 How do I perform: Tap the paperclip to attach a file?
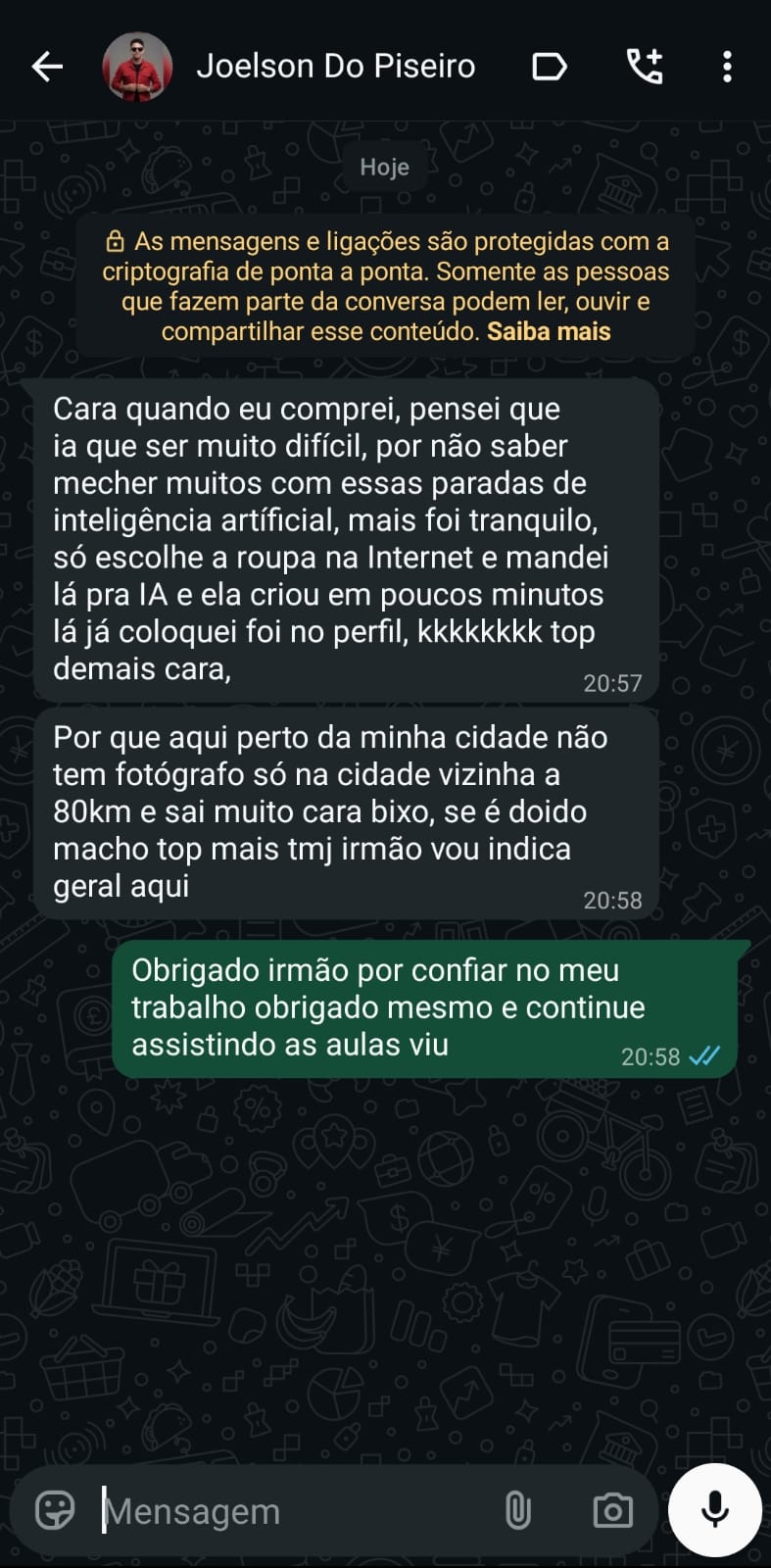517,1510
